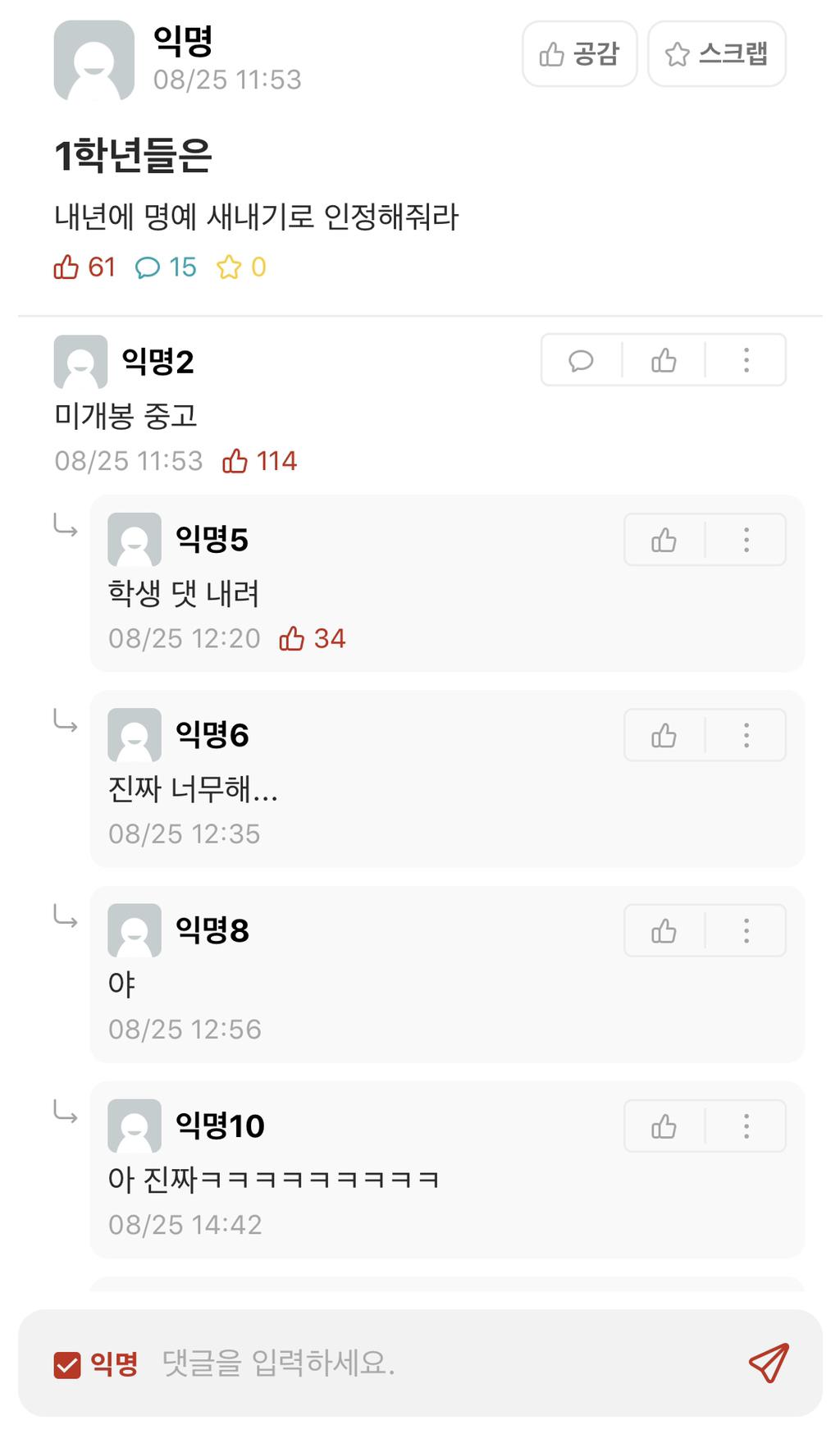
Task: Open more options on 익명10's reply
Action: (746, 1126)
